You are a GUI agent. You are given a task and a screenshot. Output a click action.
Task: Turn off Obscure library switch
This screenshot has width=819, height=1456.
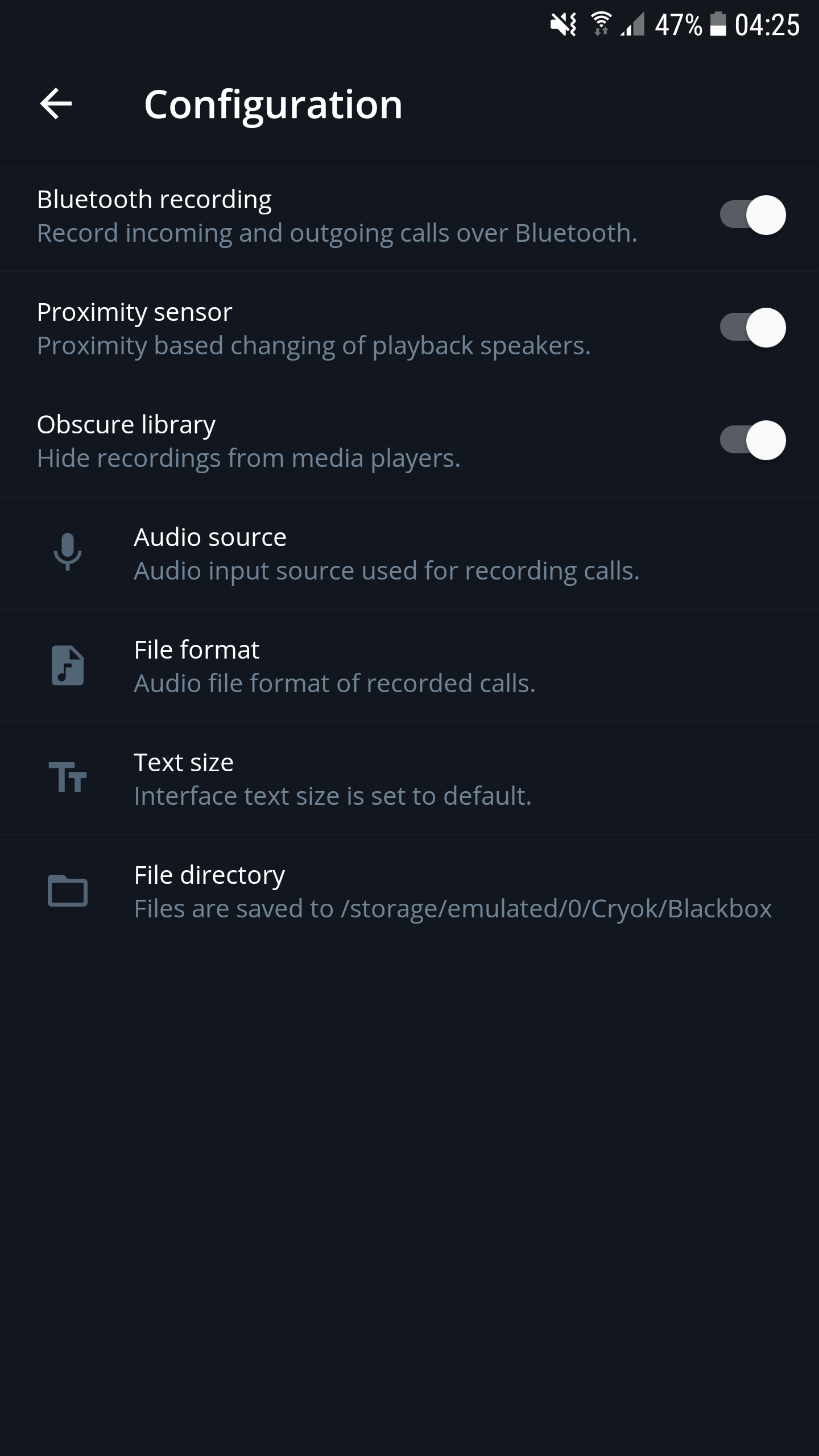752,440
